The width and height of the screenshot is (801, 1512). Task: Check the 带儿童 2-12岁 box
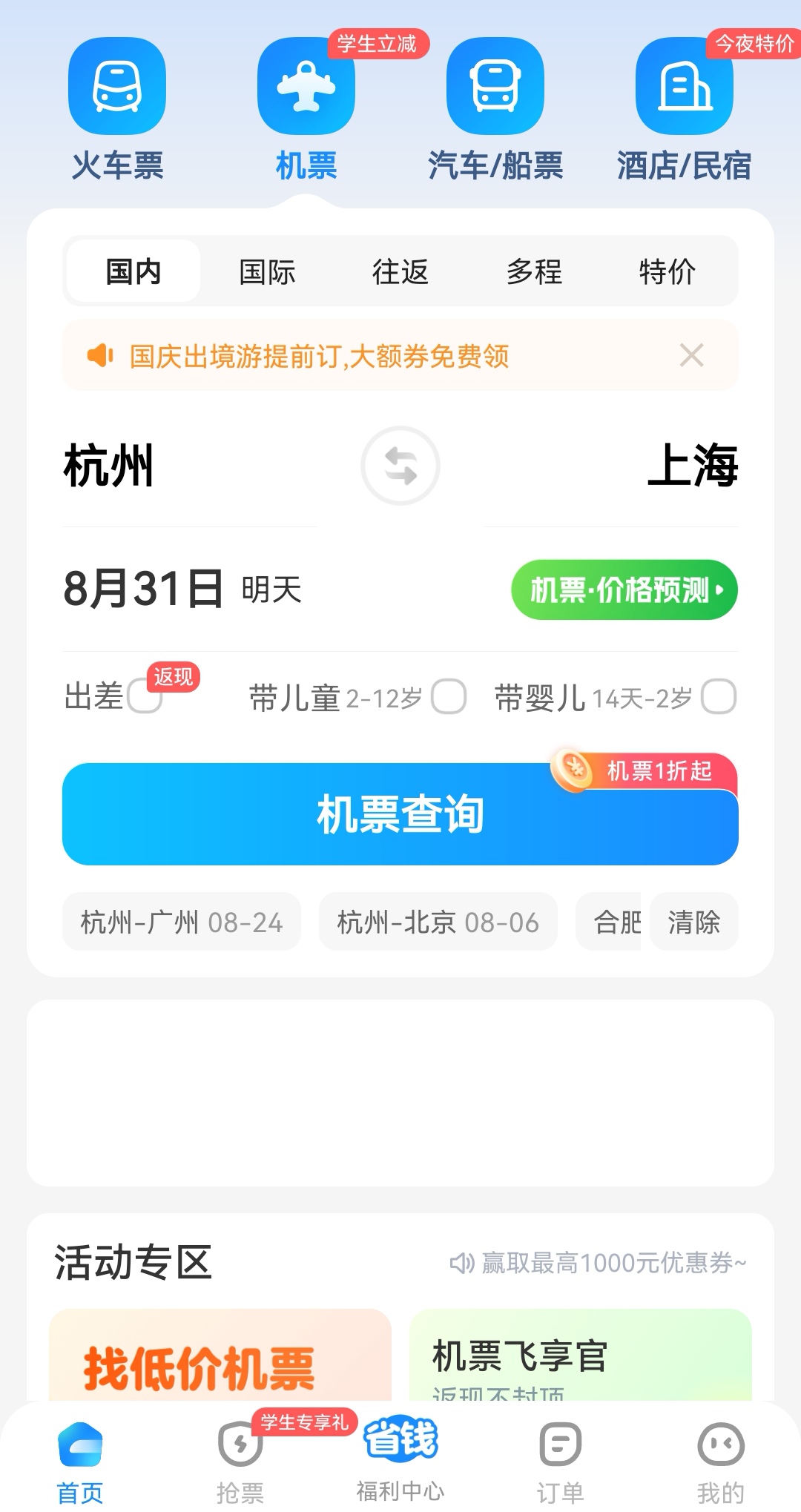coord(449,697)
